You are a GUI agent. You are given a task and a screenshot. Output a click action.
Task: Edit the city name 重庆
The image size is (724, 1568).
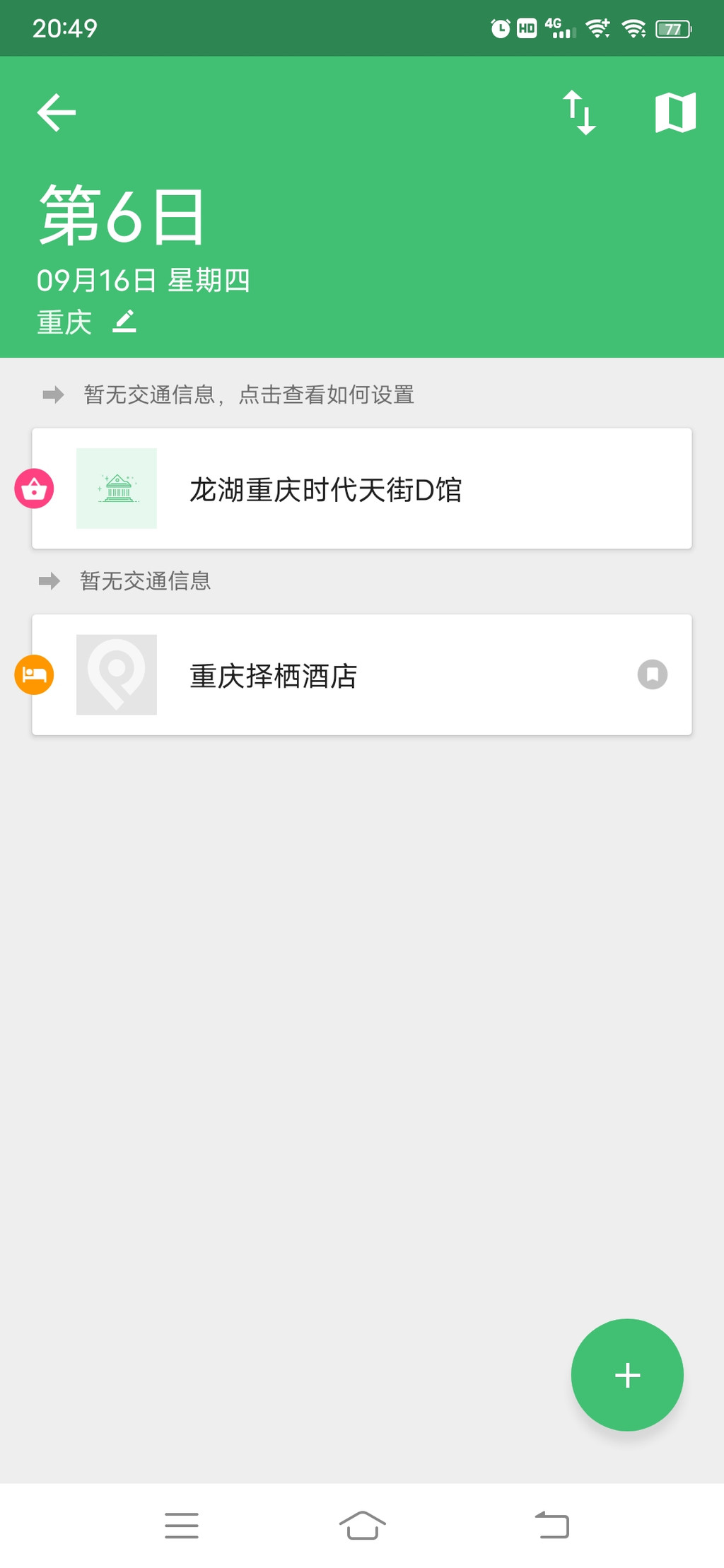pos(124,322)
